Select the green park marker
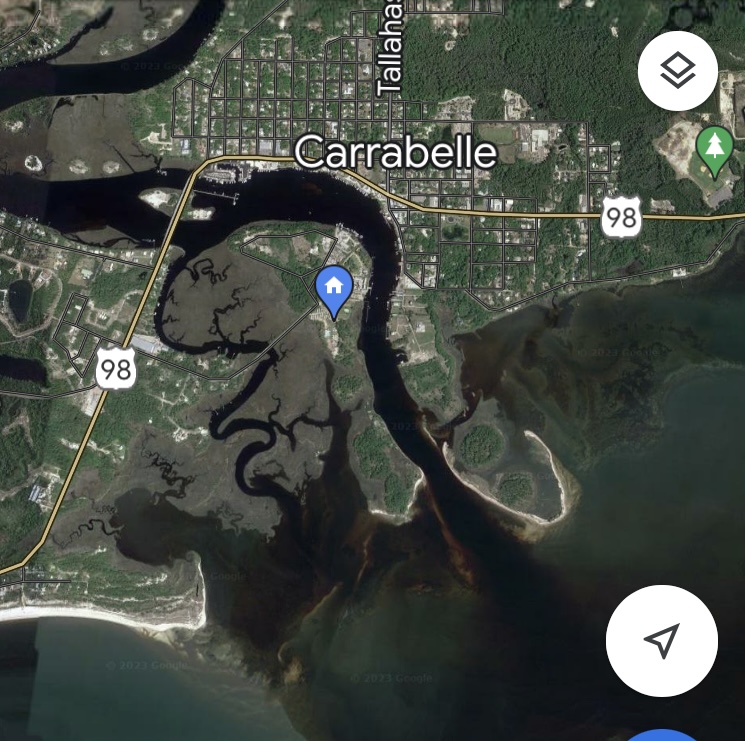Image resolution: width=745 pixels, height=741 pixels. point(714,150)
